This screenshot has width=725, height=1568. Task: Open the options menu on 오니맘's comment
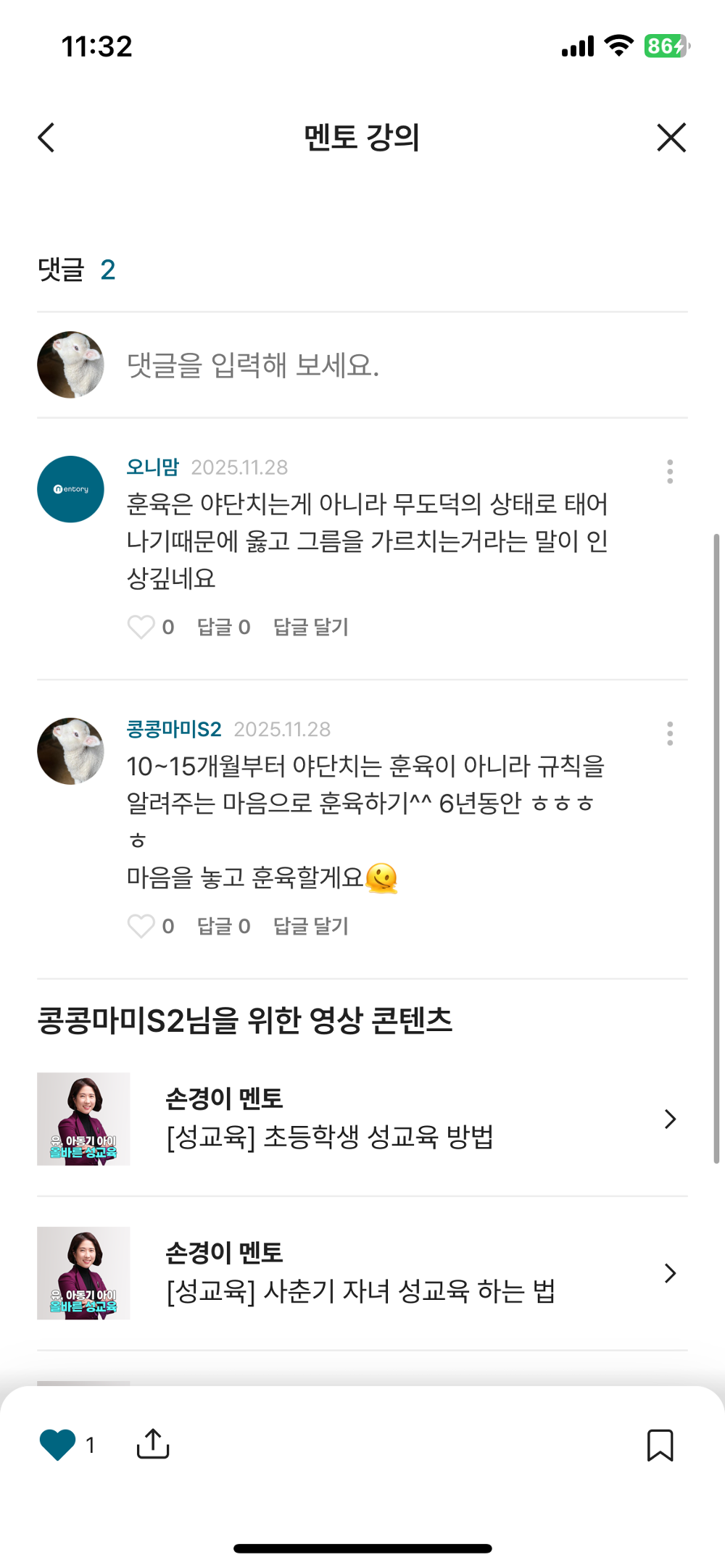coord(670,471)
